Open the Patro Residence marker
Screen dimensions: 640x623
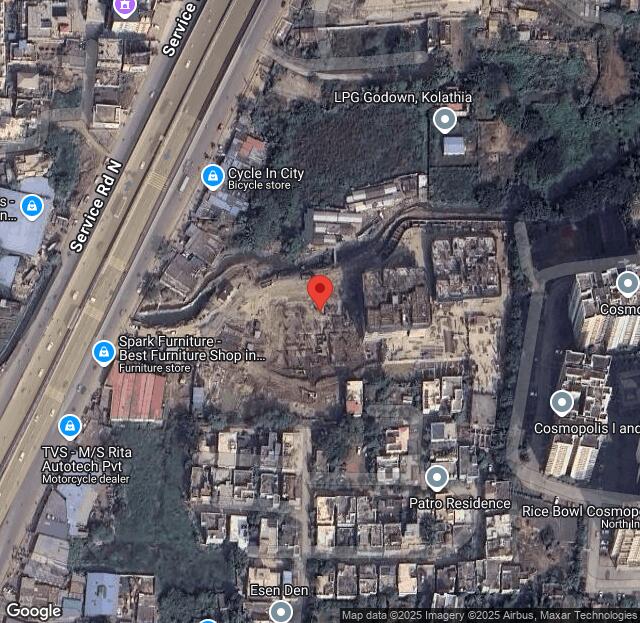pyautogui.click(x=437, y=478)
